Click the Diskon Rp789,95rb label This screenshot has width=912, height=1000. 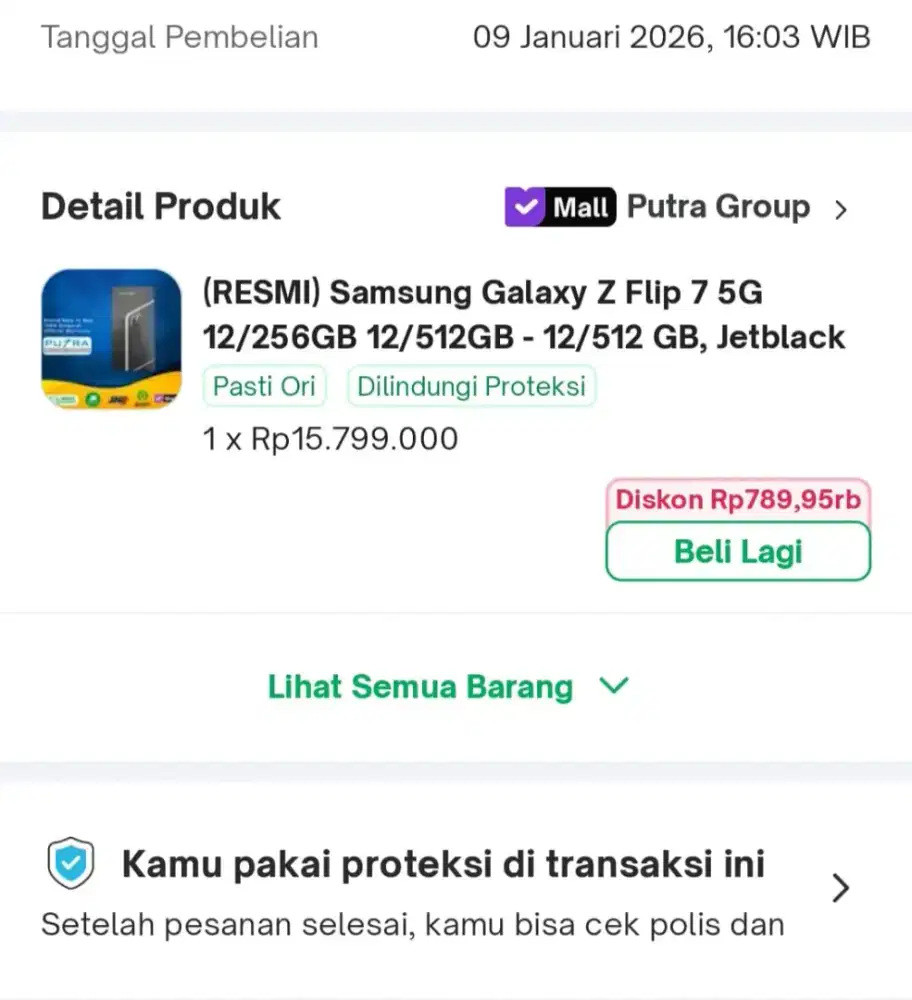point(737,500)
